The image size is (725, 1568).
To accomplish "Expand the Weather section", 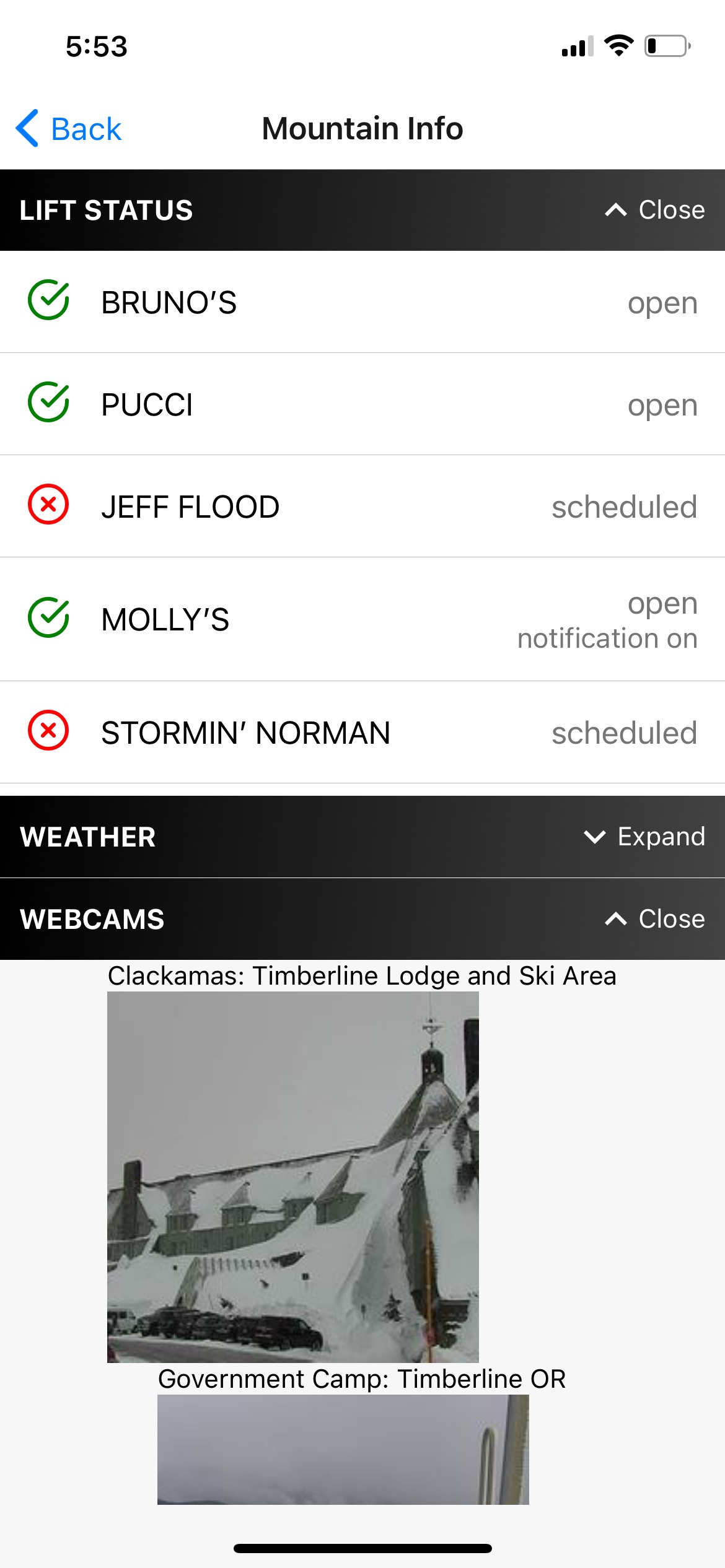I will [x=644, y=837].
